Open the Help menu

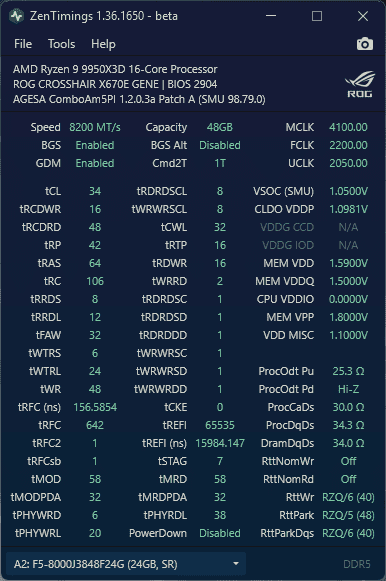(x=103, y=44)
